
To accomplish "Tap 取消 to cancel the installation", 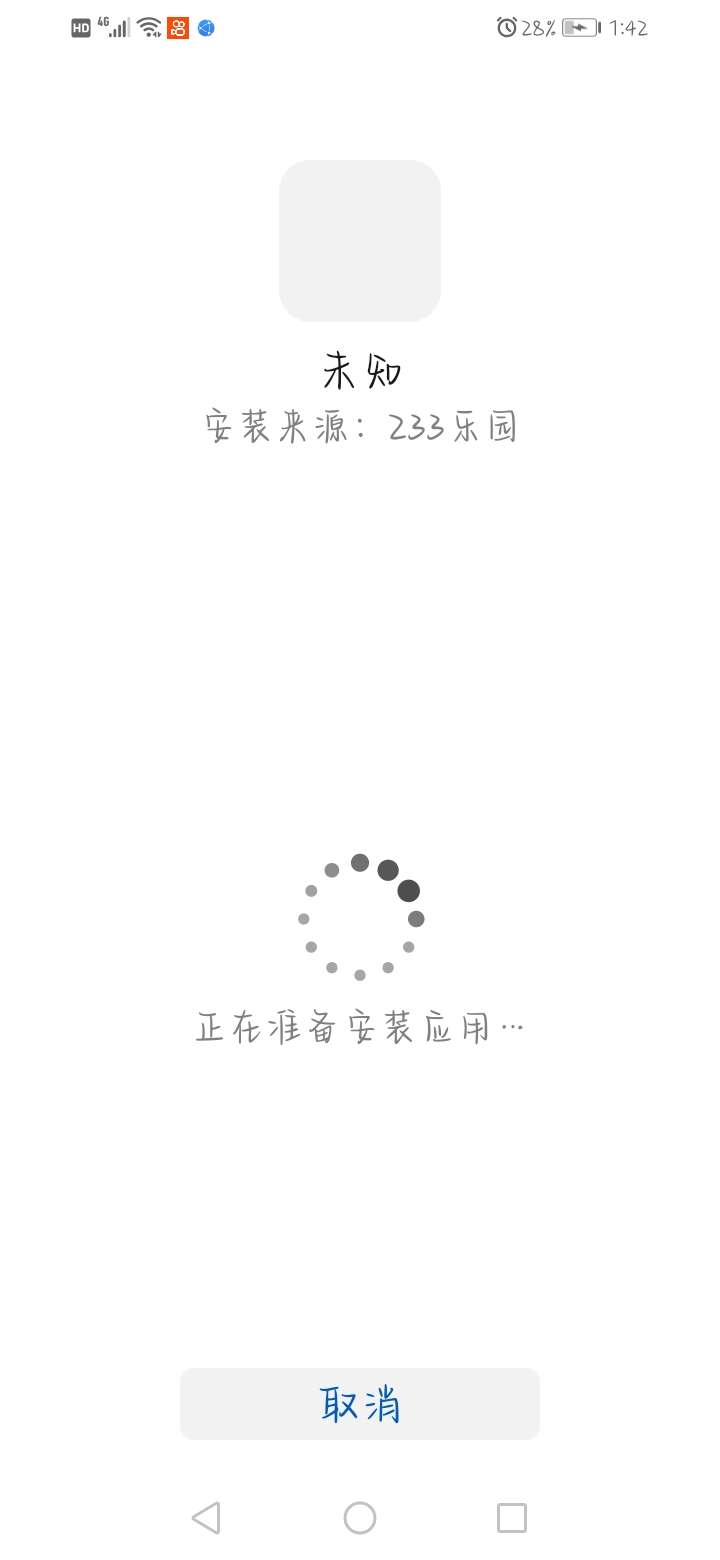I will pos(360,1404).
